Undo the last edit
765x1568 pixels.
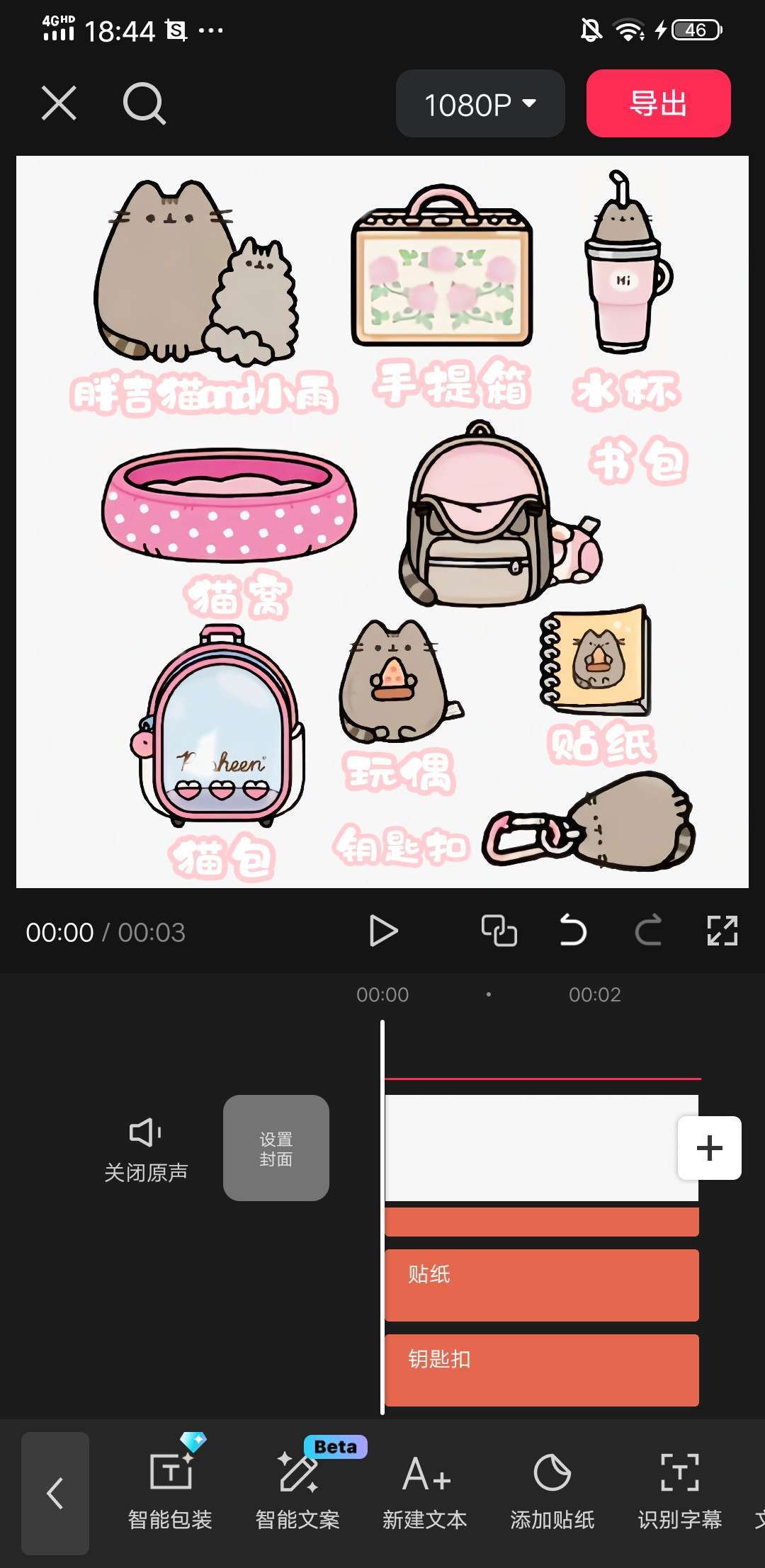(573, 931)
